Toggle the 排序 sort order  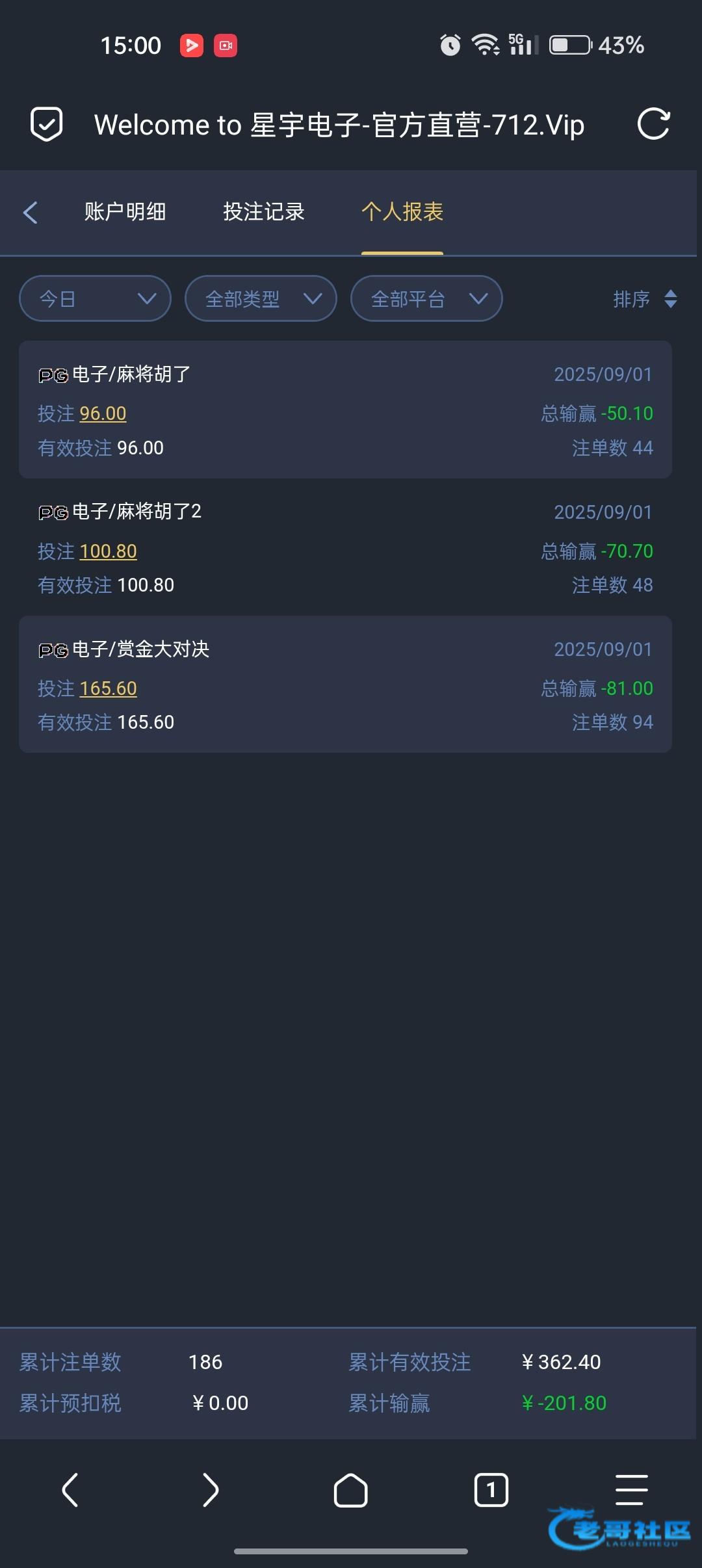(645, 299)
